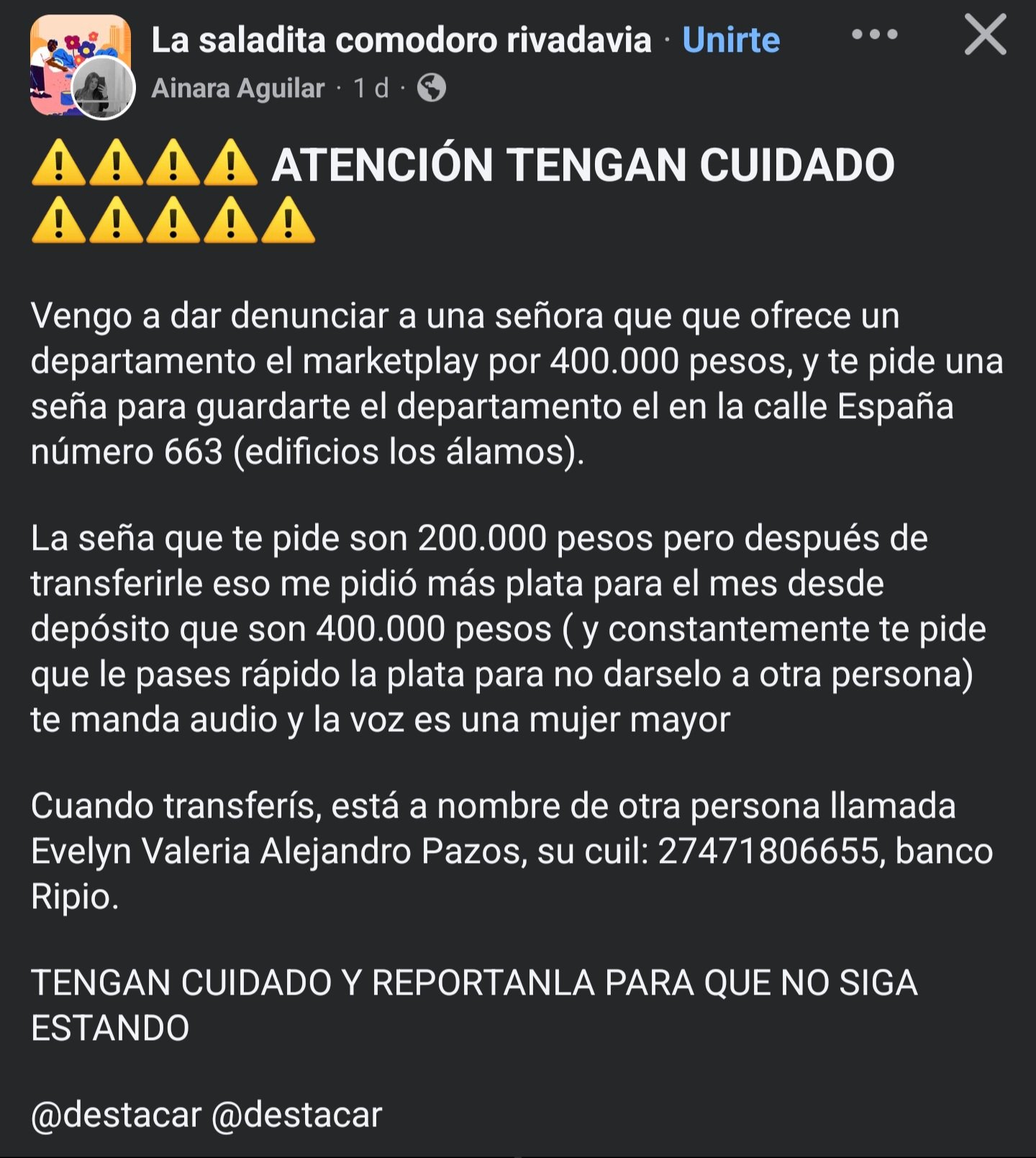Tap Unirte to join the group

coord(730,40)
